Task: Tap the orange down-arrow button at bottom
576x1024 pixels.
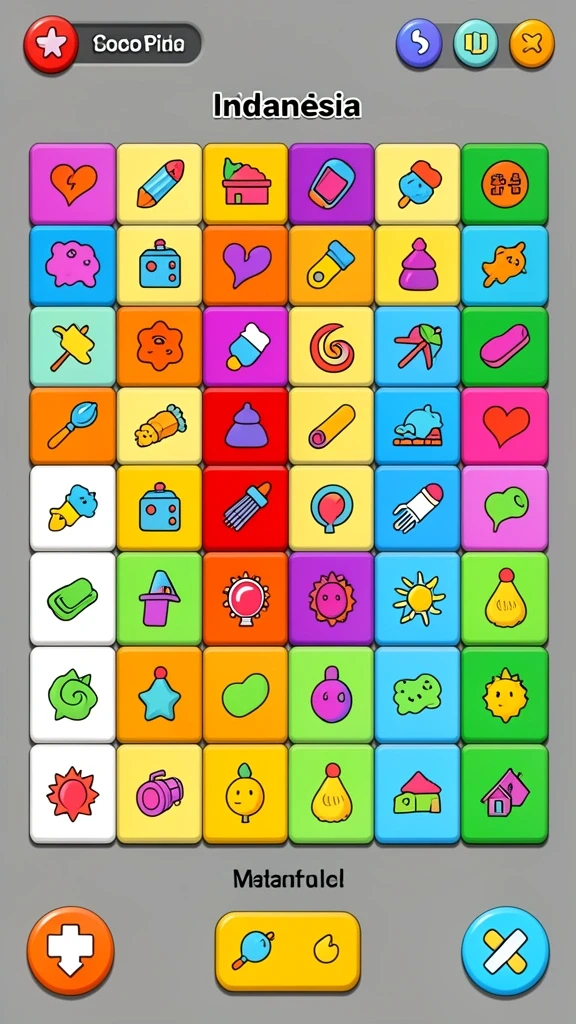Action: click(71, 950)
